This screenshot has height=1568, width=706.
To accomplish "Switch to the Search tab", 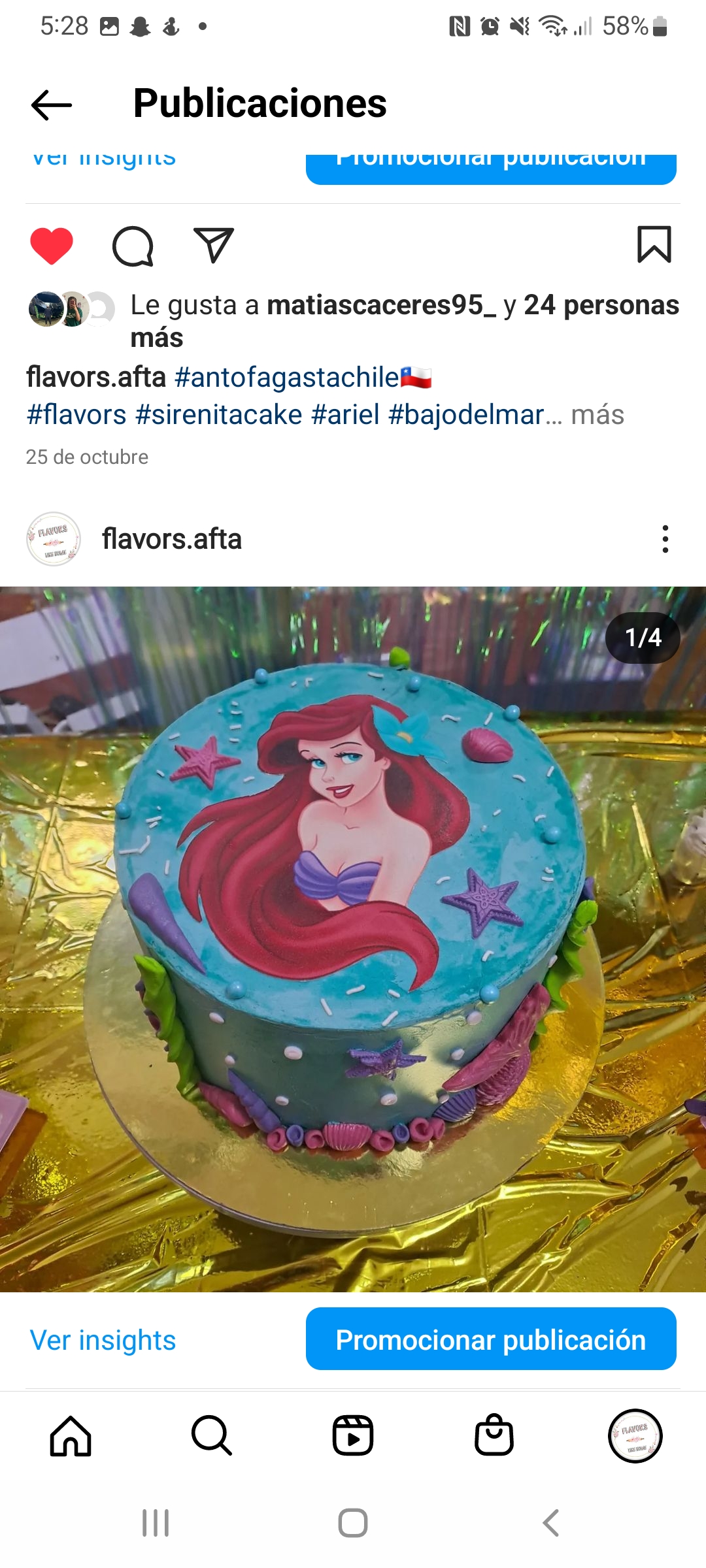I will point(212,1436).
